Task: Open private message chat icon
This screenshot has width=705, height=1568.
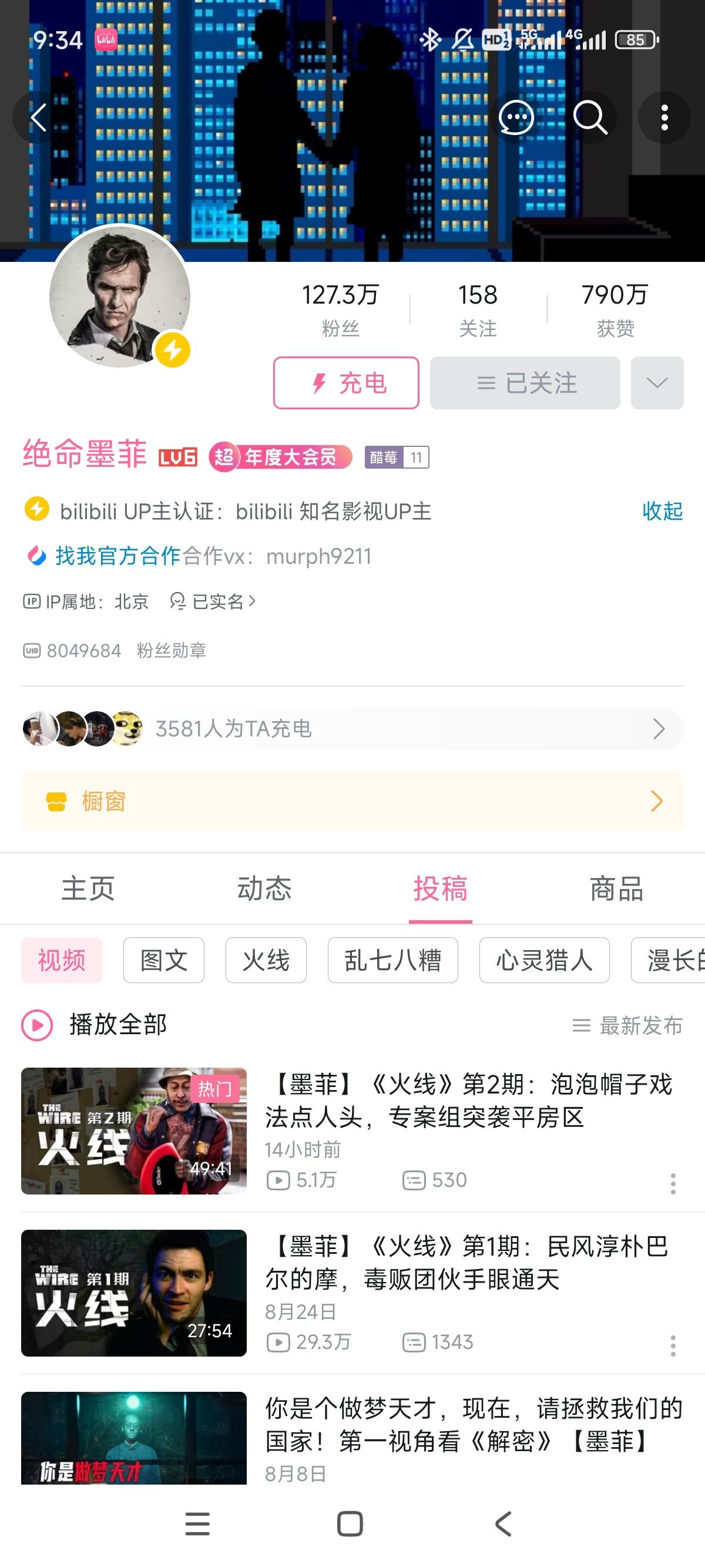Action: pos(516,117)
